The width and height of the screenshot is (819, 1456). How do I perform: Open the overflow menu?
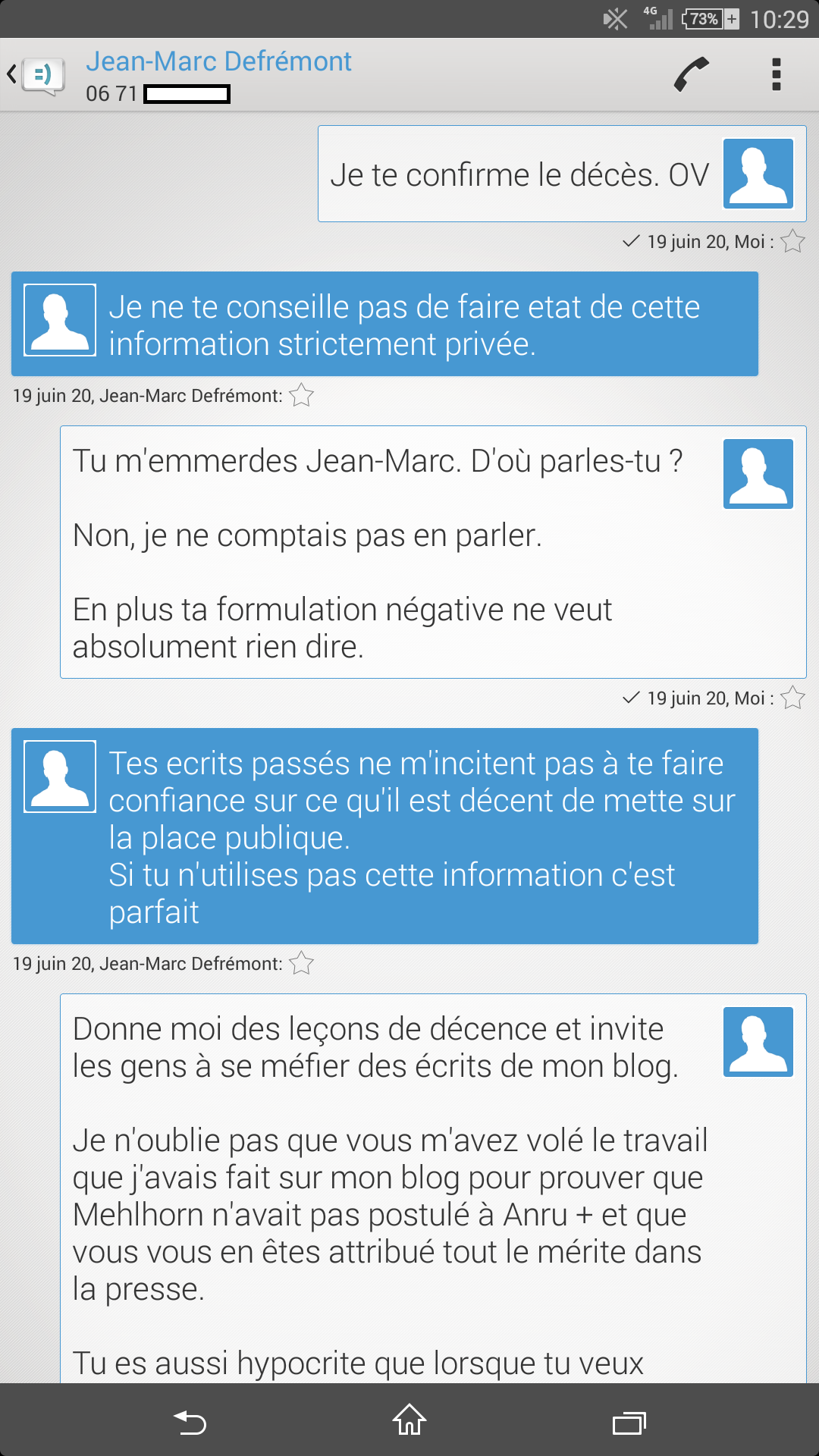(x=776, y=74)
